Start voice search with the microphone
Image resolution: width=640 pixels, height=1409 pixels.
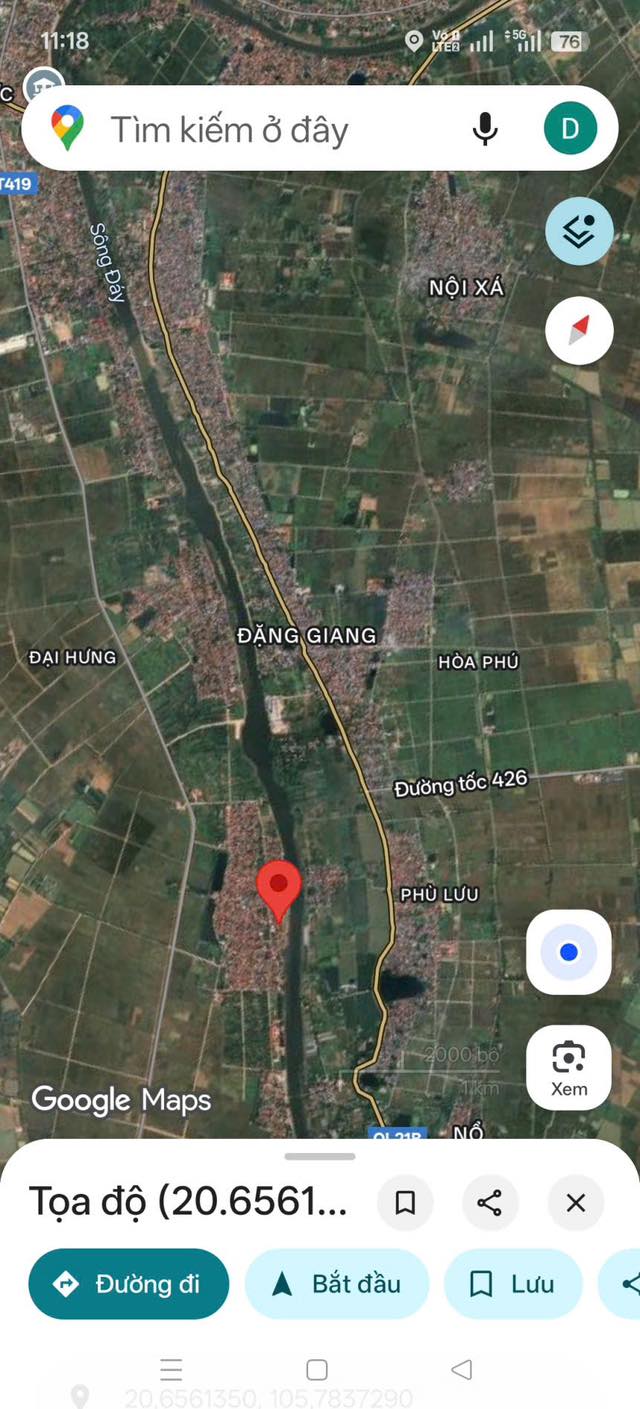pyautogui.click(x=485, y=128)
